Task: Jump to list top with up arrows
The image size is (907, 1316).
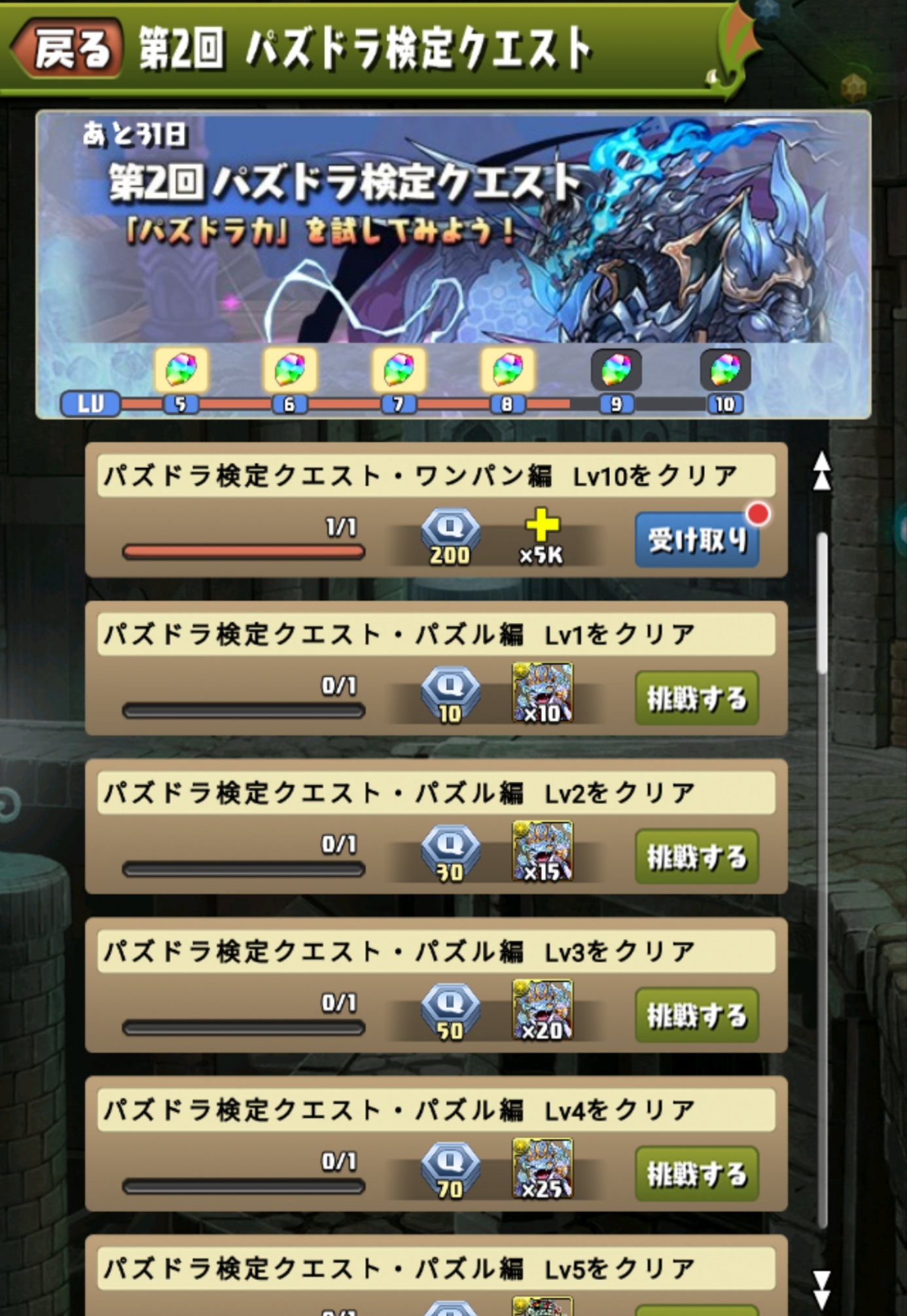Action: 822,471
